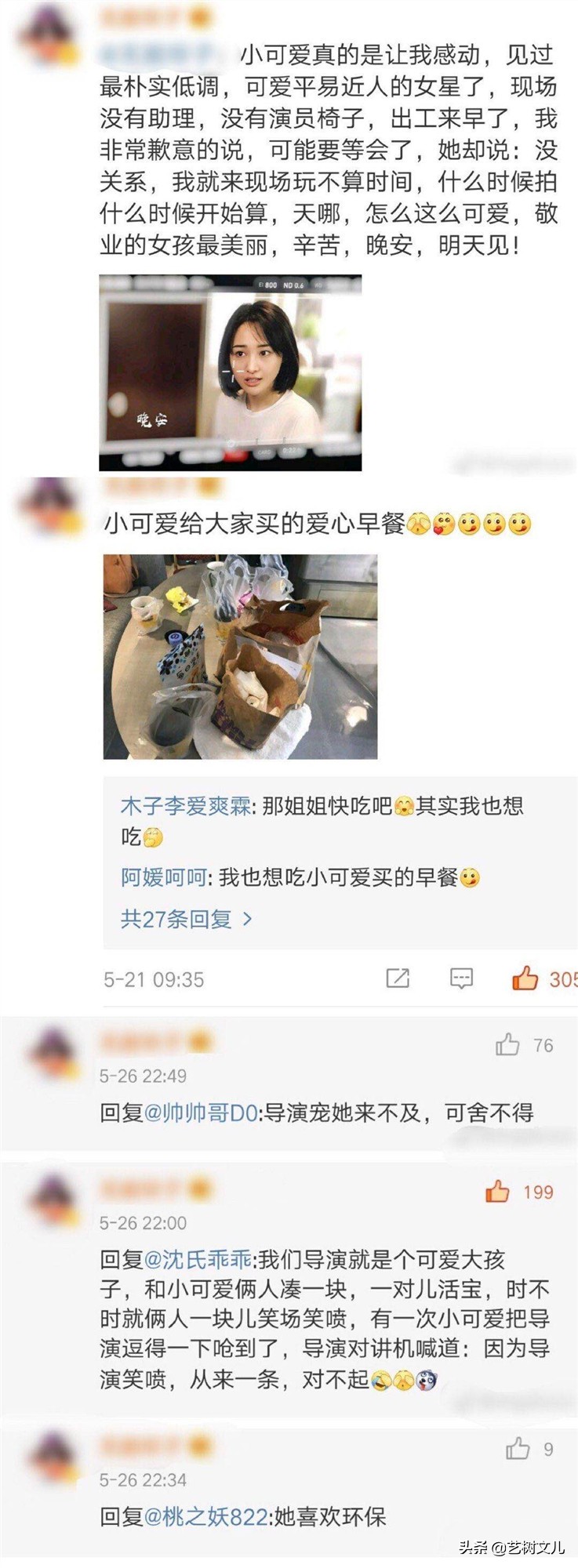Like the reply with 76 likes
The image size is (578, 1568).
(512, 1046)
